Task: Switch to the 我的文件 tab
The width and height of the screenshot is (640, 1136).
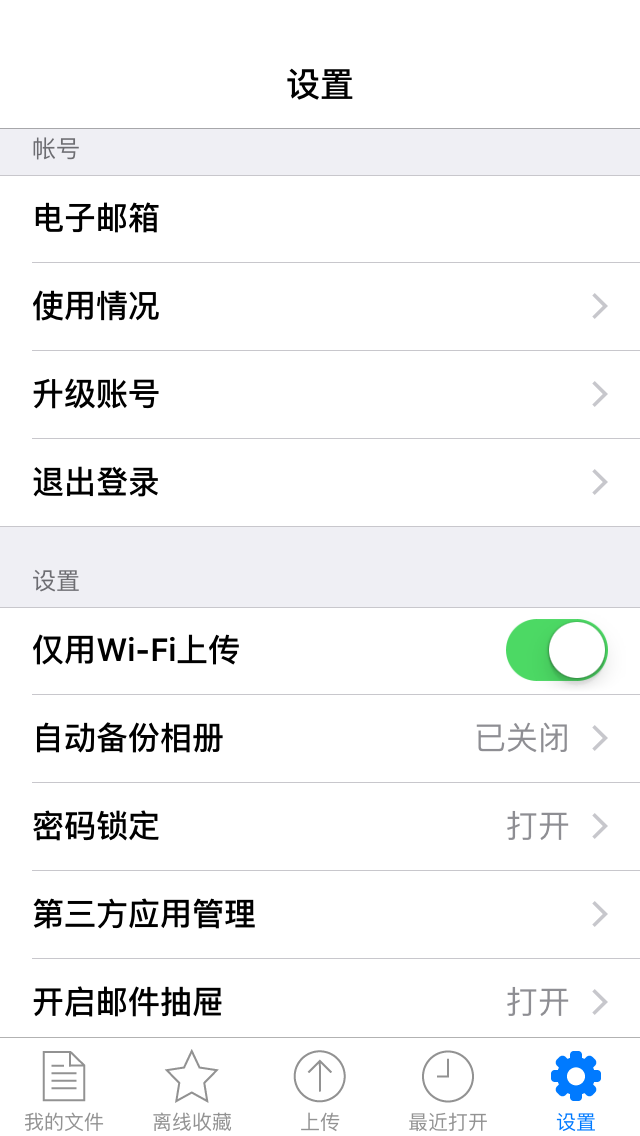Action: pos(64,1088)
